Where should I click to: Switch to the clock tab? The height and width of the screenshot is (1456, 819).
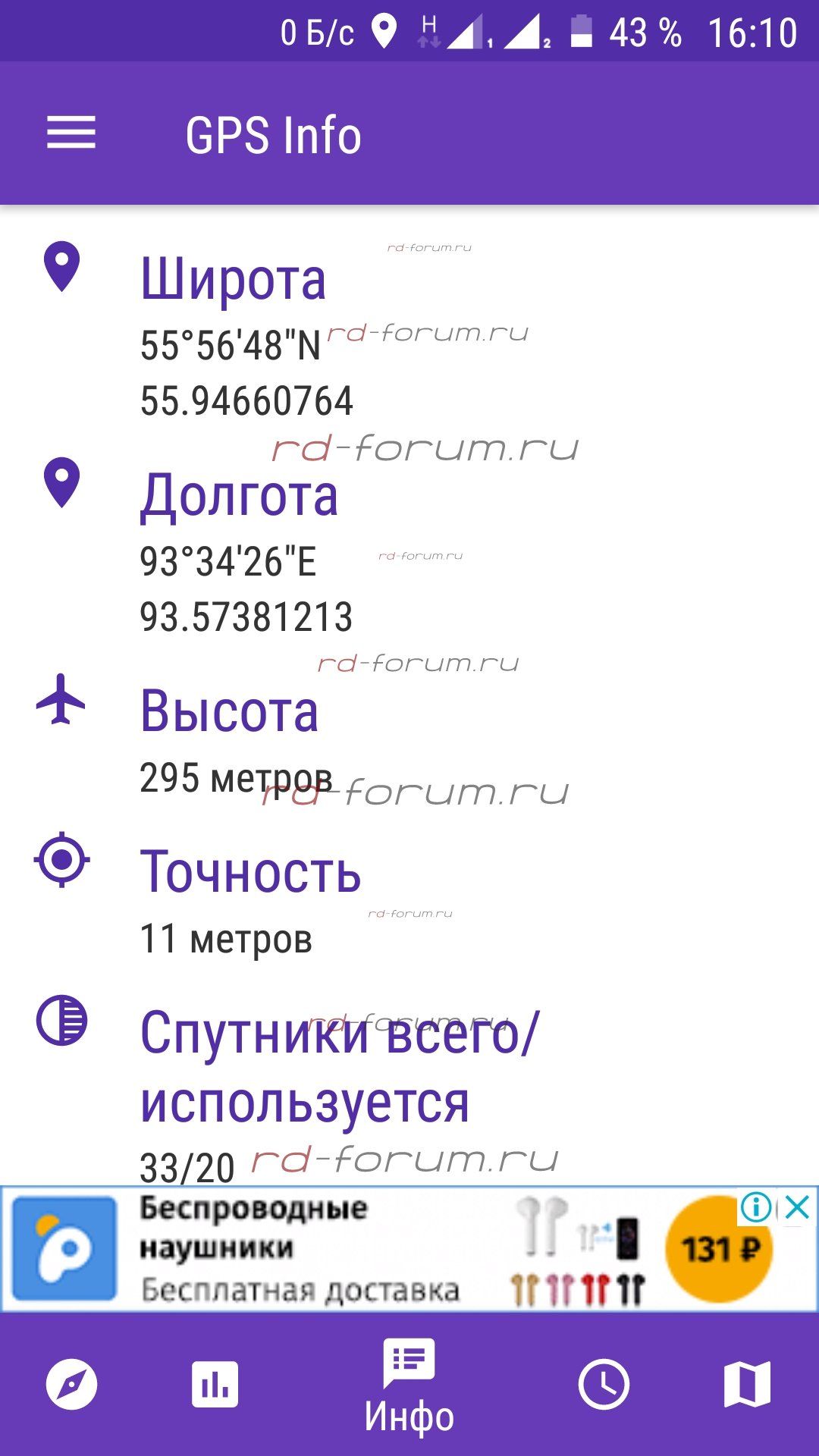point(604,1384)
